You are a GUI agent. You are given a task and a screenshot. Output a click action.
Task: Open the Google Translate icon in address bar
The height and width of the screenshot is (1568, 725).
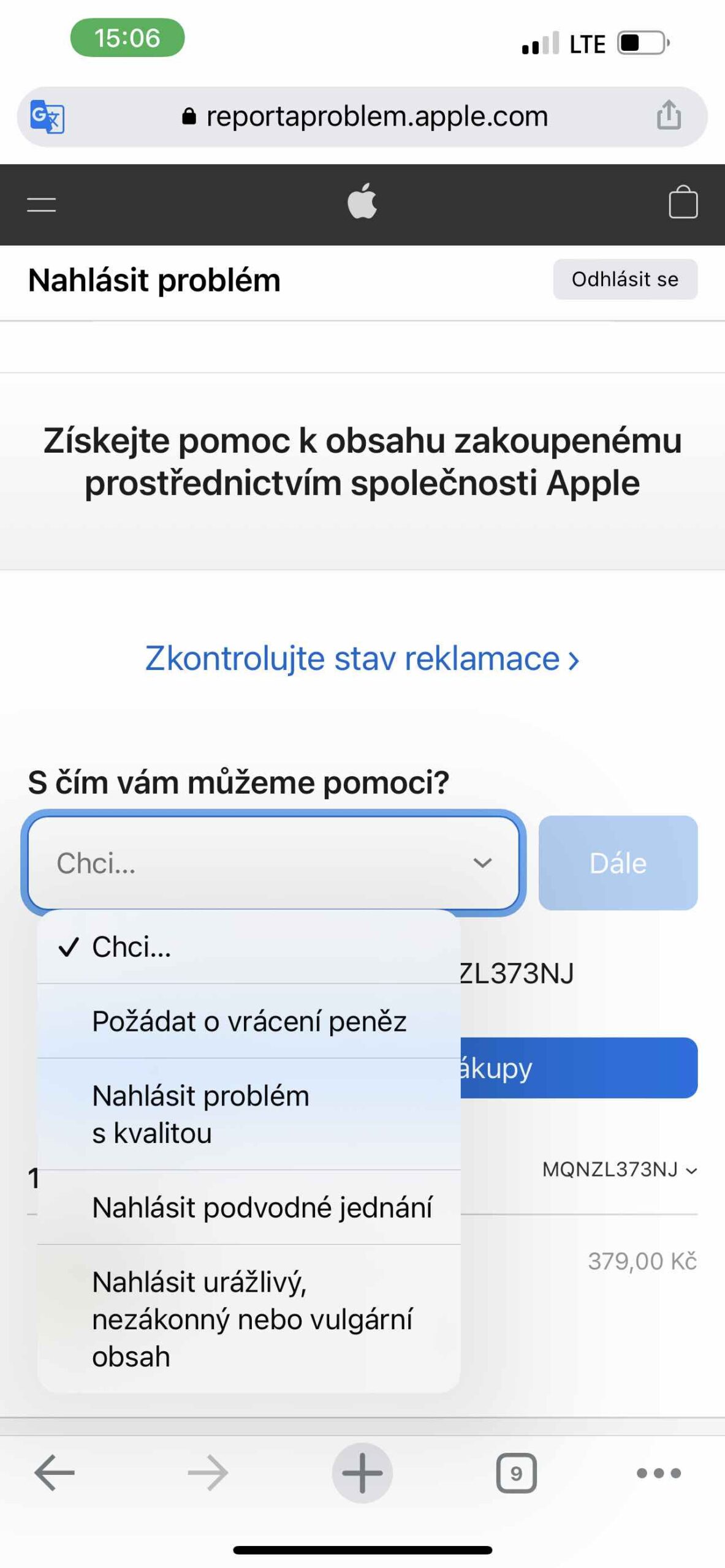(x=48, y=116)
